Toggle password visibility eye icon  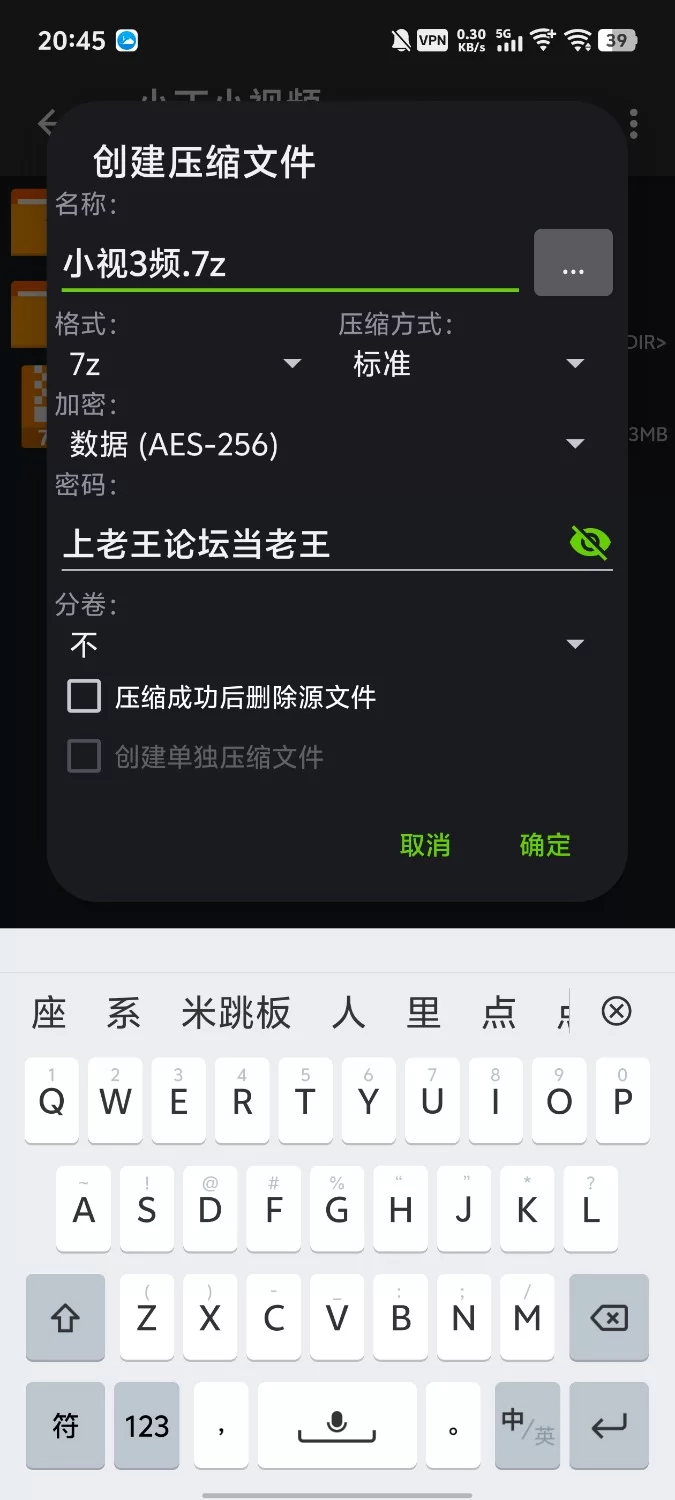590,543
